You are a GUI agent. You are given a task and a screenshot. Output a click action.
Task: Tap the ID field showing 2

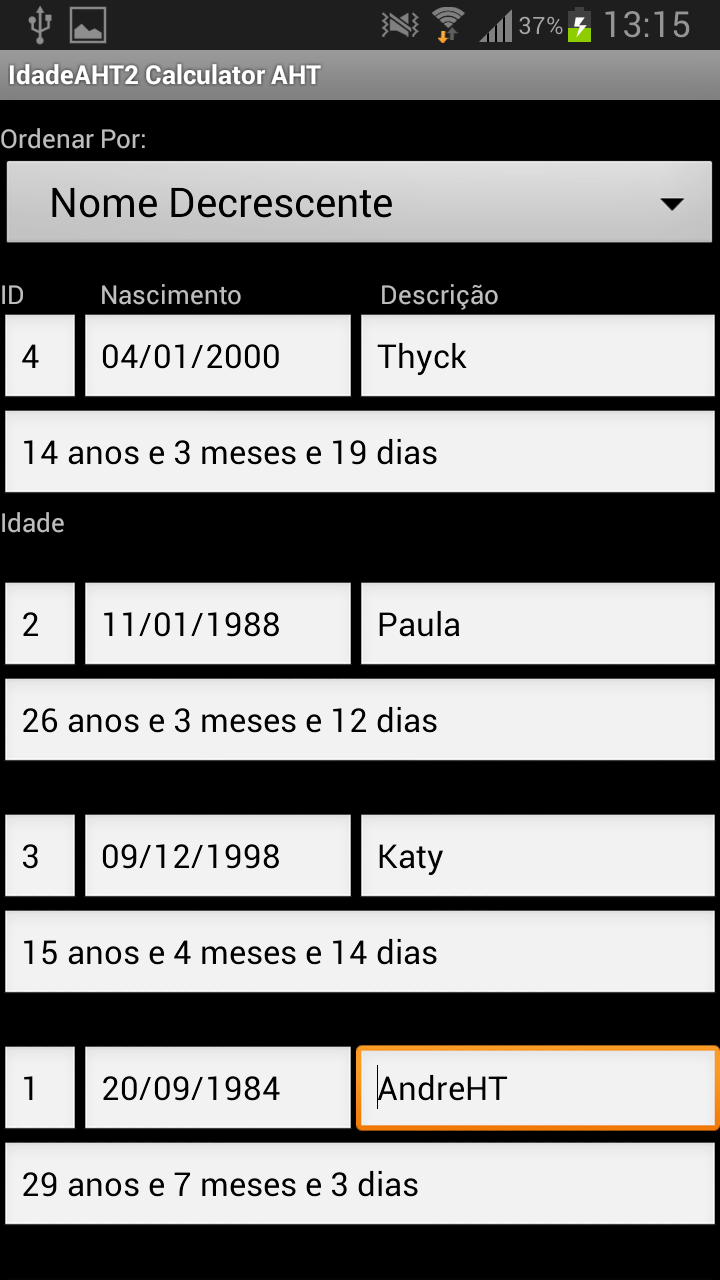click(40, 624)
